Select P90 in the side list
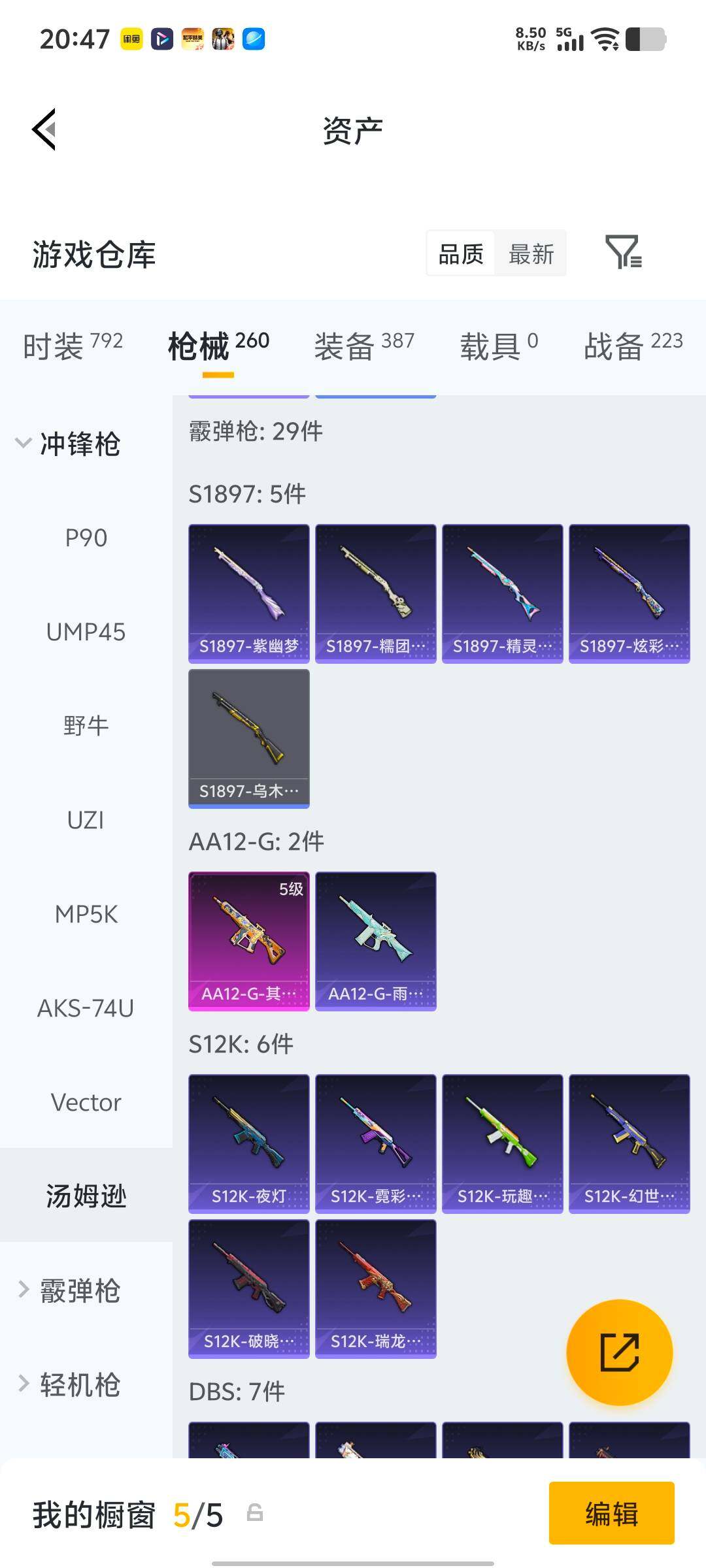Image resolution: width=706 pixels, height=1568 pixels. click(86, 538)
